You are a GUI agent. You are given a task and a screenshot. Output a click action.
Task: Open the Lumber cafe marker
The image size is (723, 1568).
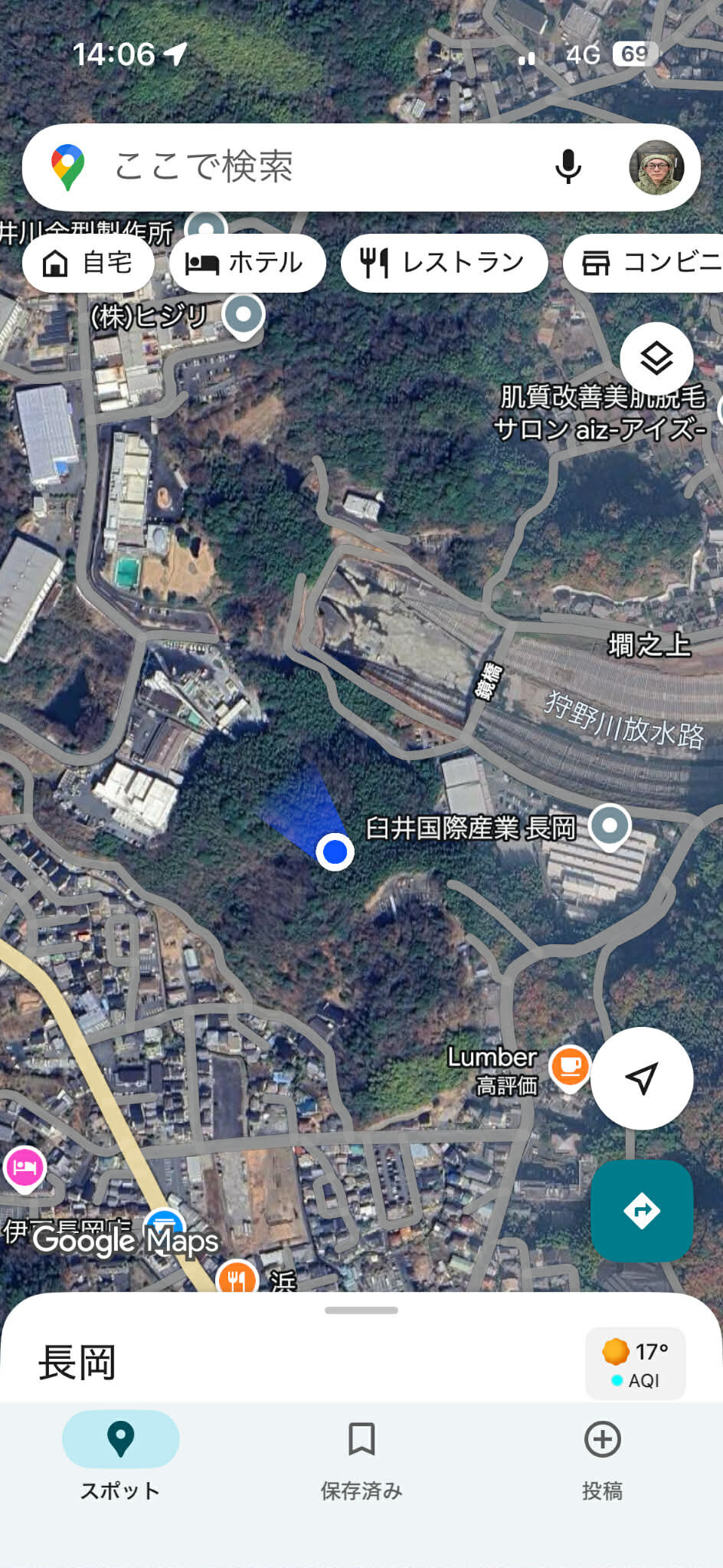[570, 1066]
